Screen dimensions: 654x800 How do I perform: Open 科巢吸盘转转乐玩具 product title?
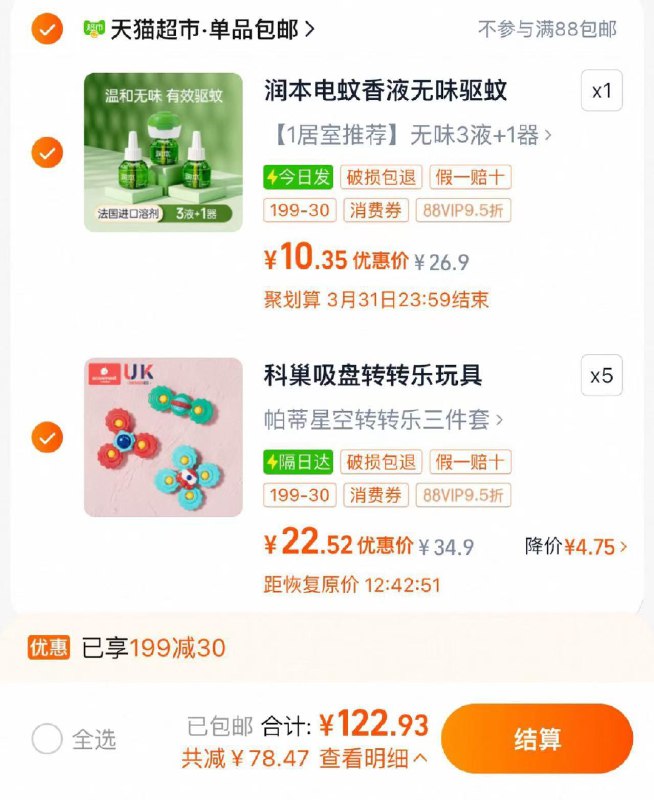pyautogui.click(x=373, y=375)
